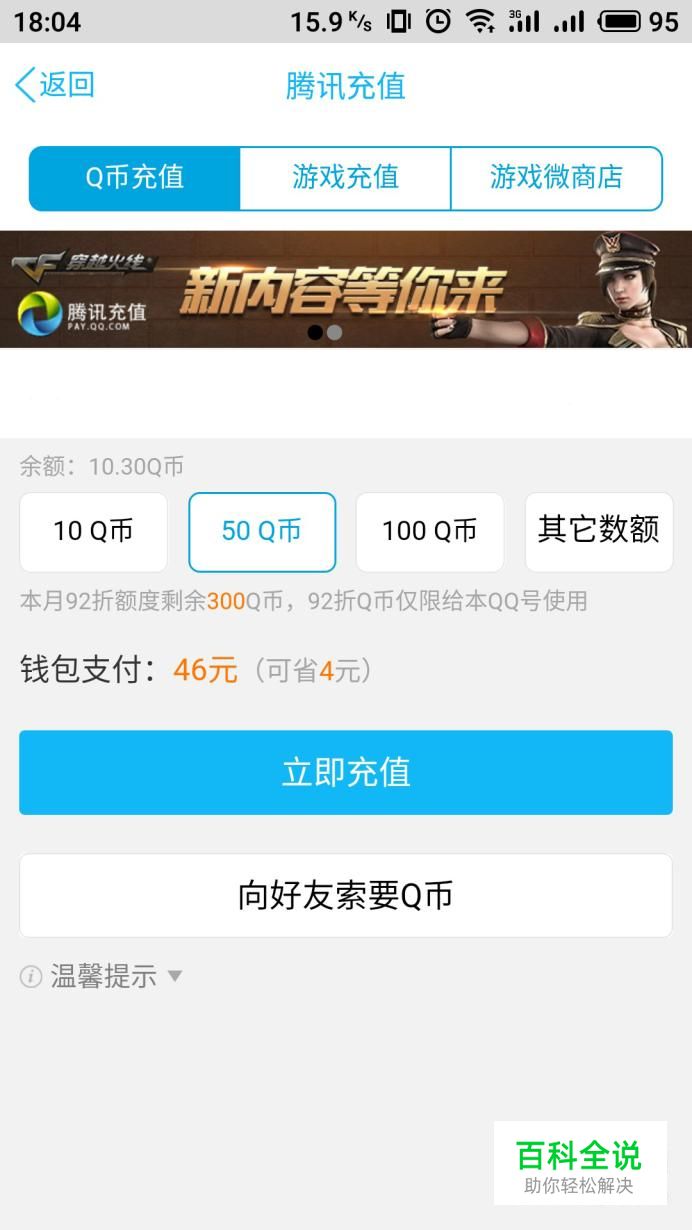This screenshot has height=1230, width=692.
Task: Switch to the 游戏充值 tab
Action: pos(345,178)
